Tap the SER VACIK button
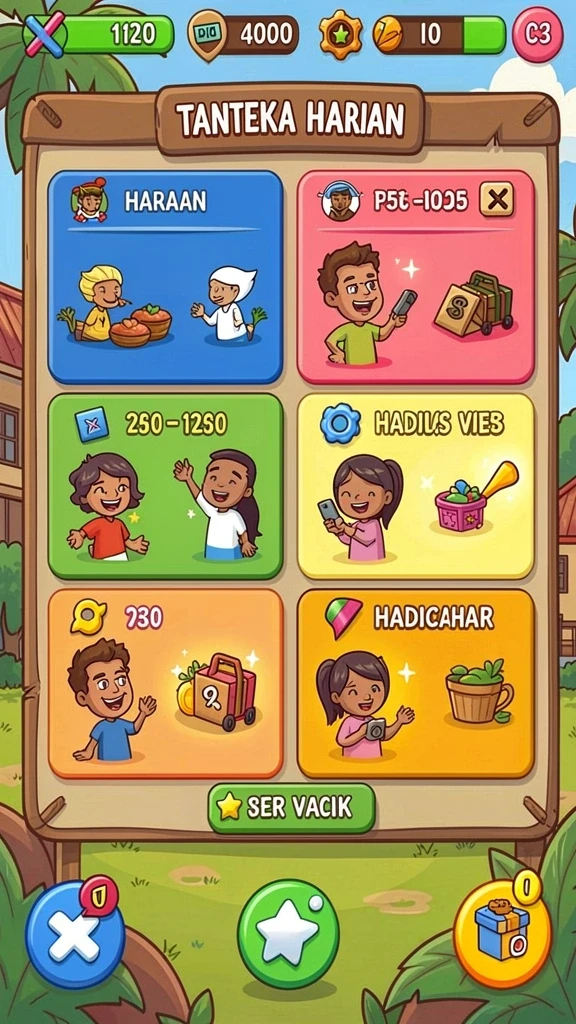 click(x=291, y=808)
